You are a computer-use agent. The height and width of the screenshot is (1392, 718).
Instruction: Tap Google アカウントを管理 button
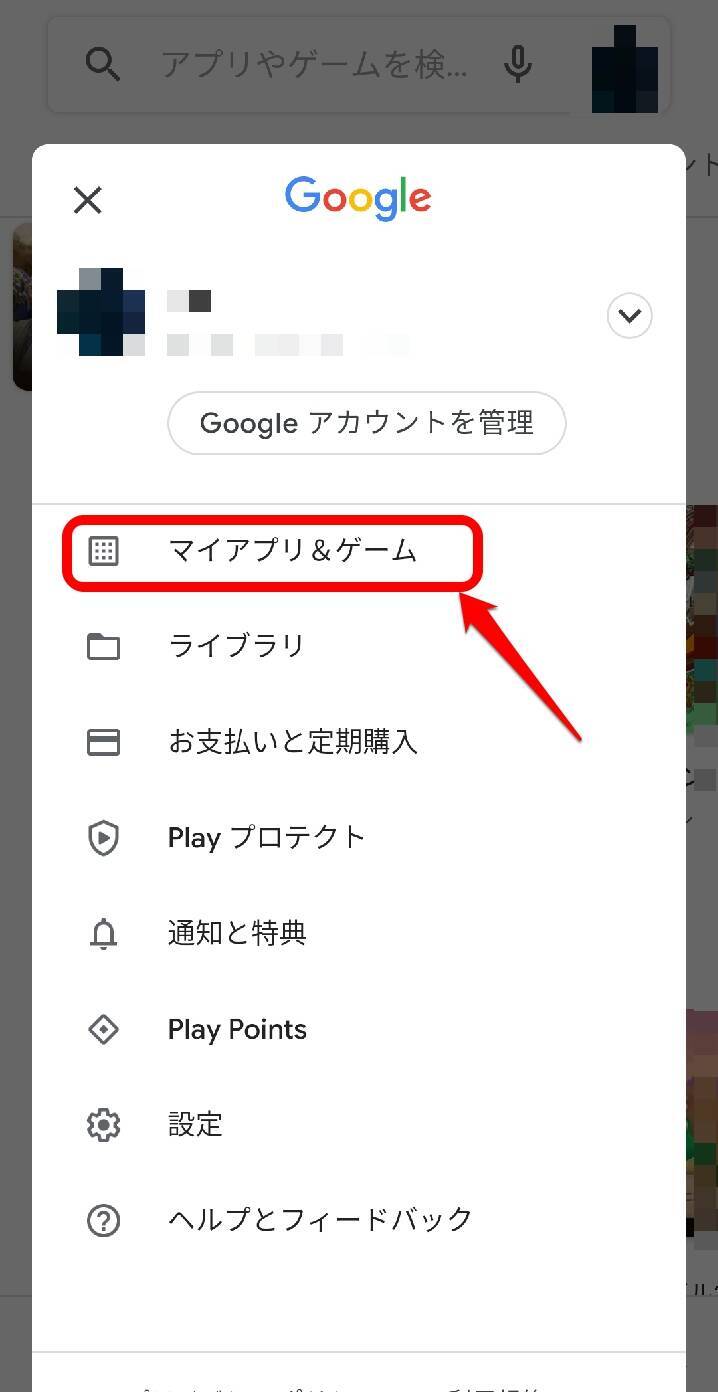pos(366,423)
